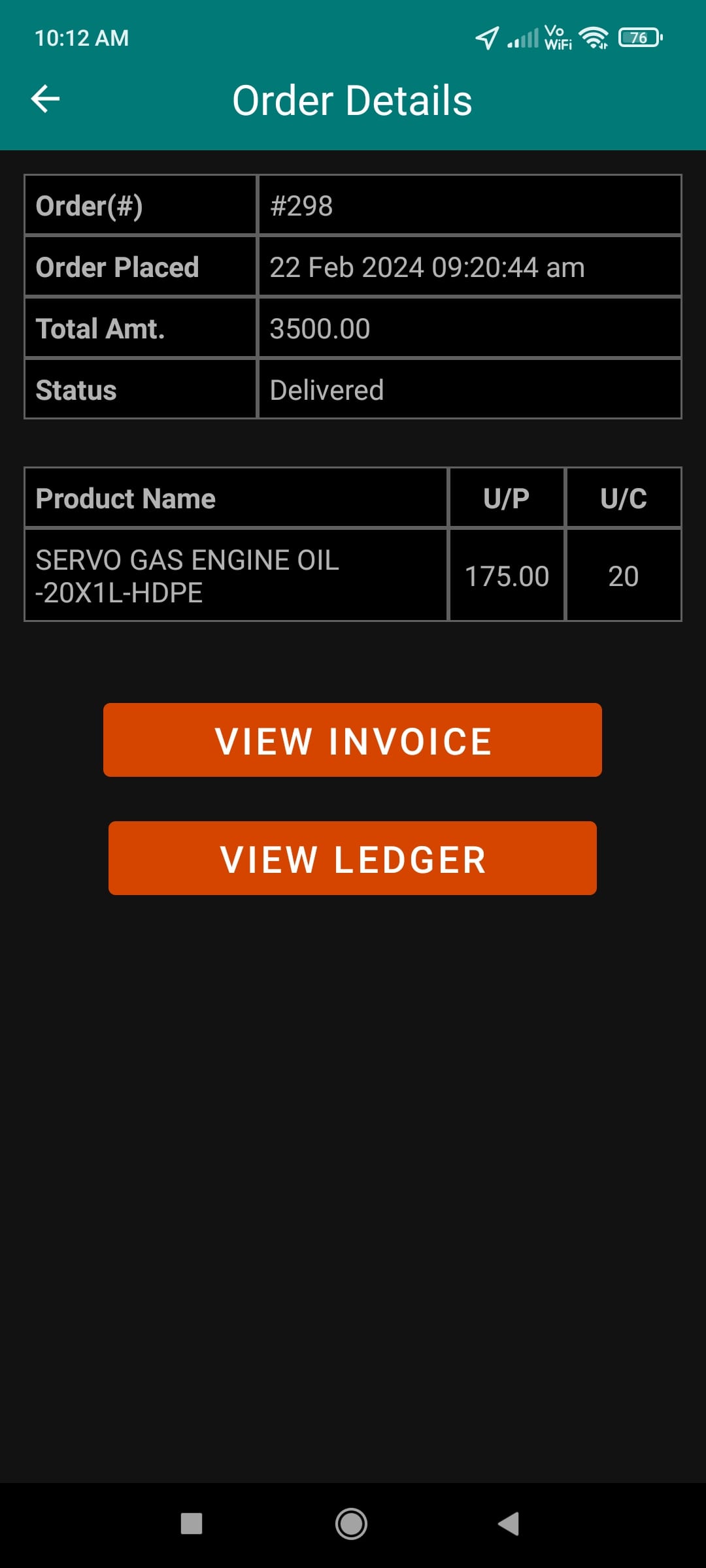Go back using the header arrow
The width and height of the screenshot is (706, 1568).
tap(46, 99)
